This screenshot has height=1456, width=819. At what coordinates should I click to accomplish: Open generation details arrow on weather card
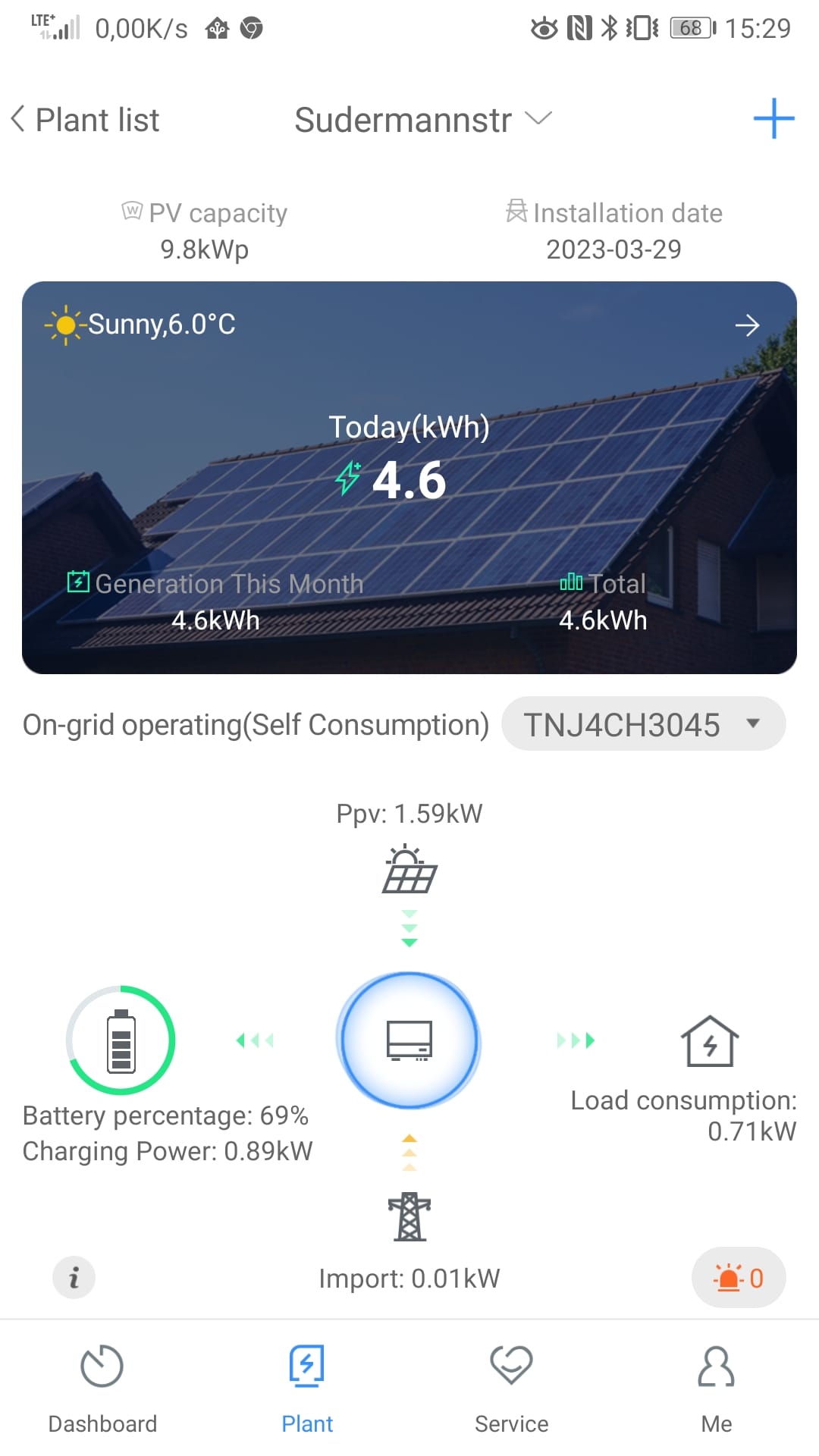coord(747,325)
